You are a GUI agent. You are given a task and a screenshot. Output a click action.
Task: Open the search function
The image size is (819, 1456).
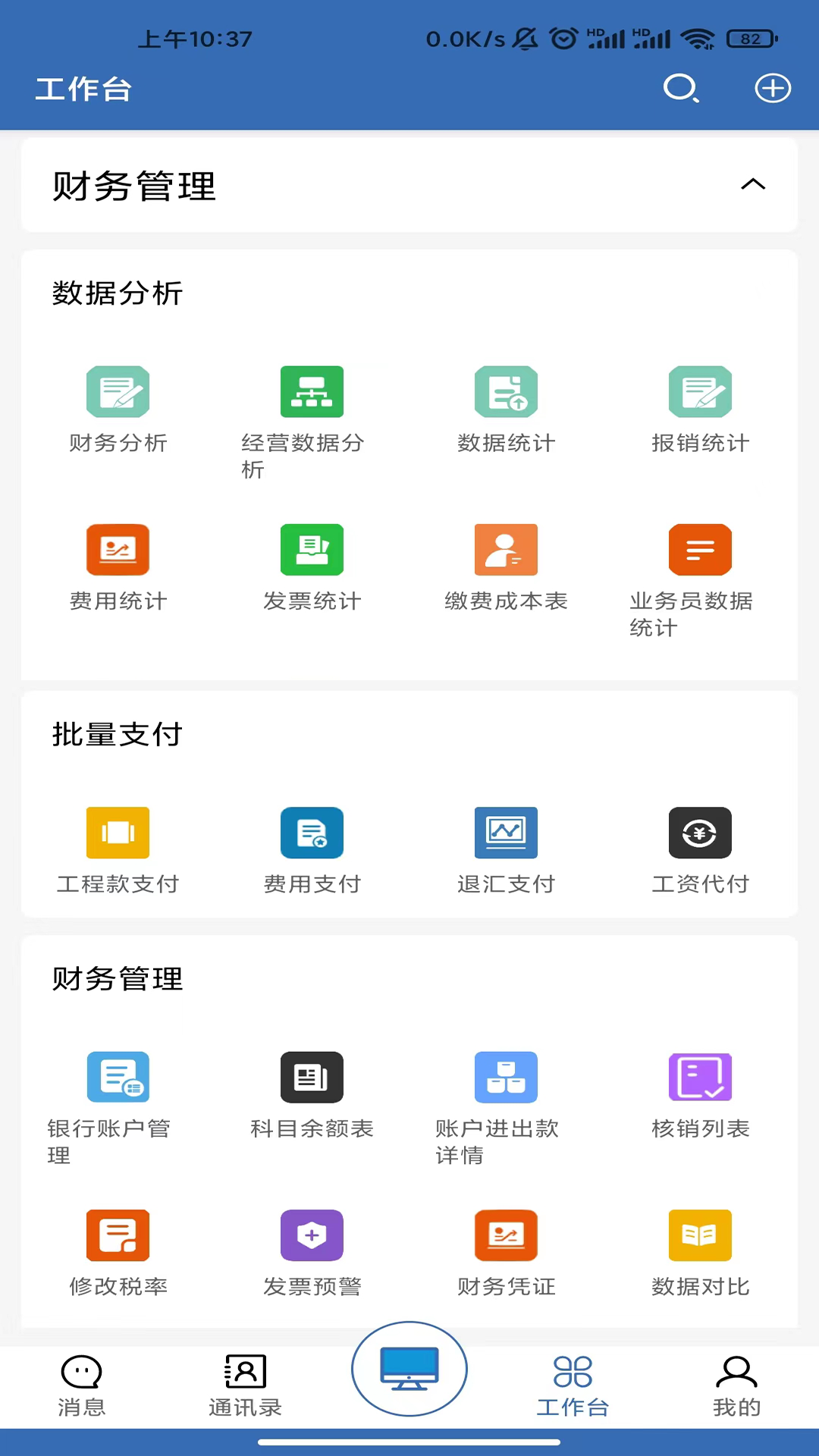[x=681, y=89]
